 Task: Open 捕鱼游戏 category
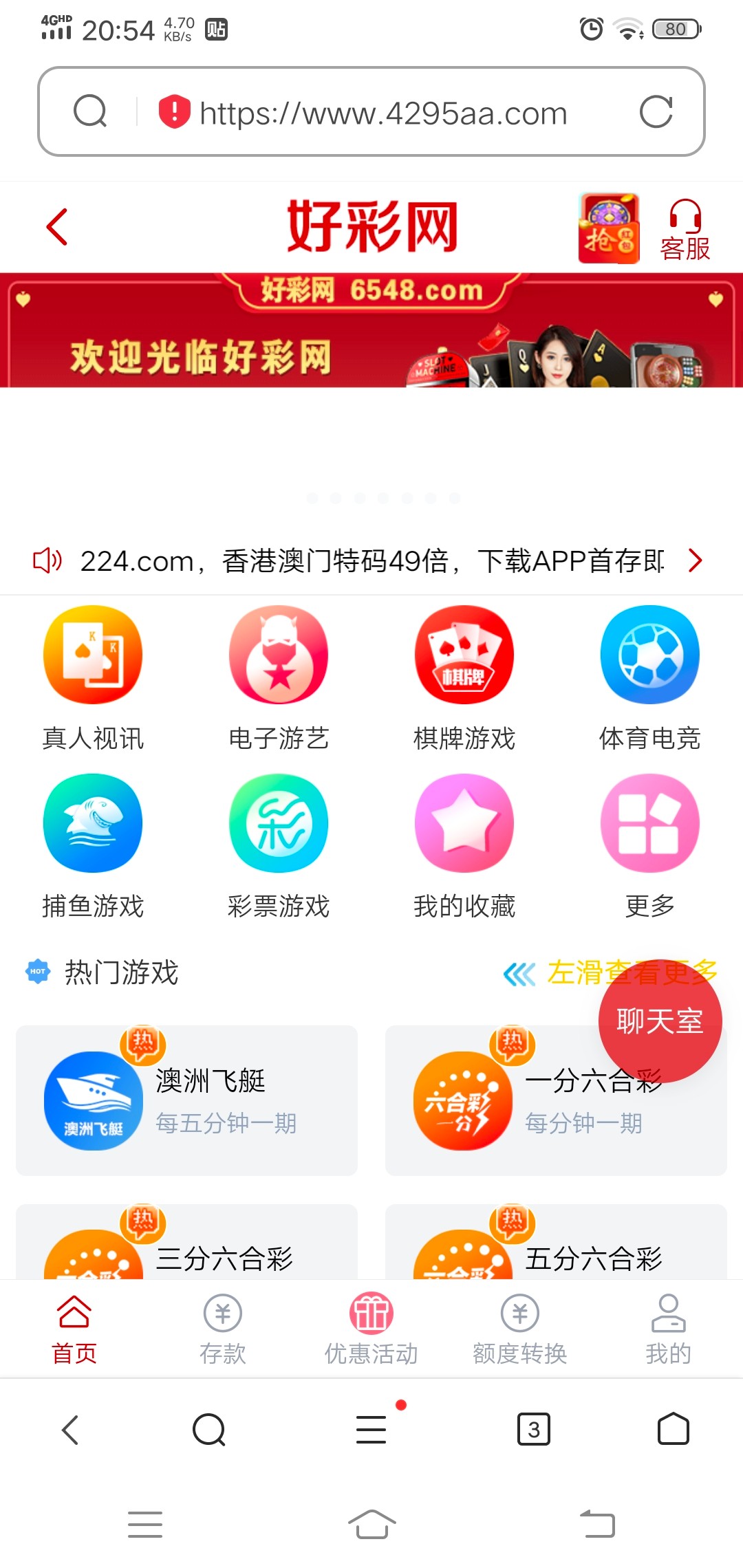(93, 846)
